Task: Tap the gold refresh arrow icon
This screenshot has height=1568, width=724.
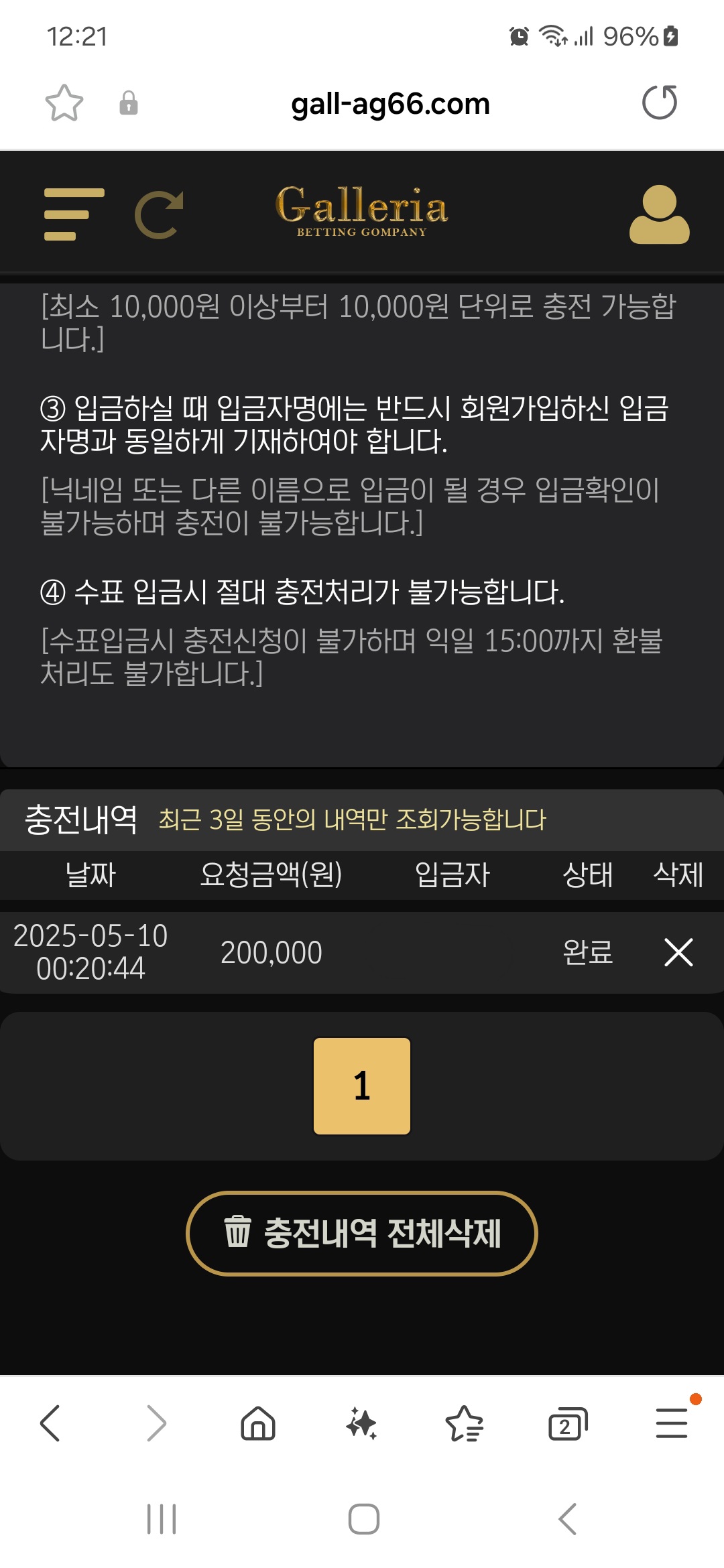Action: coord(159,214)
